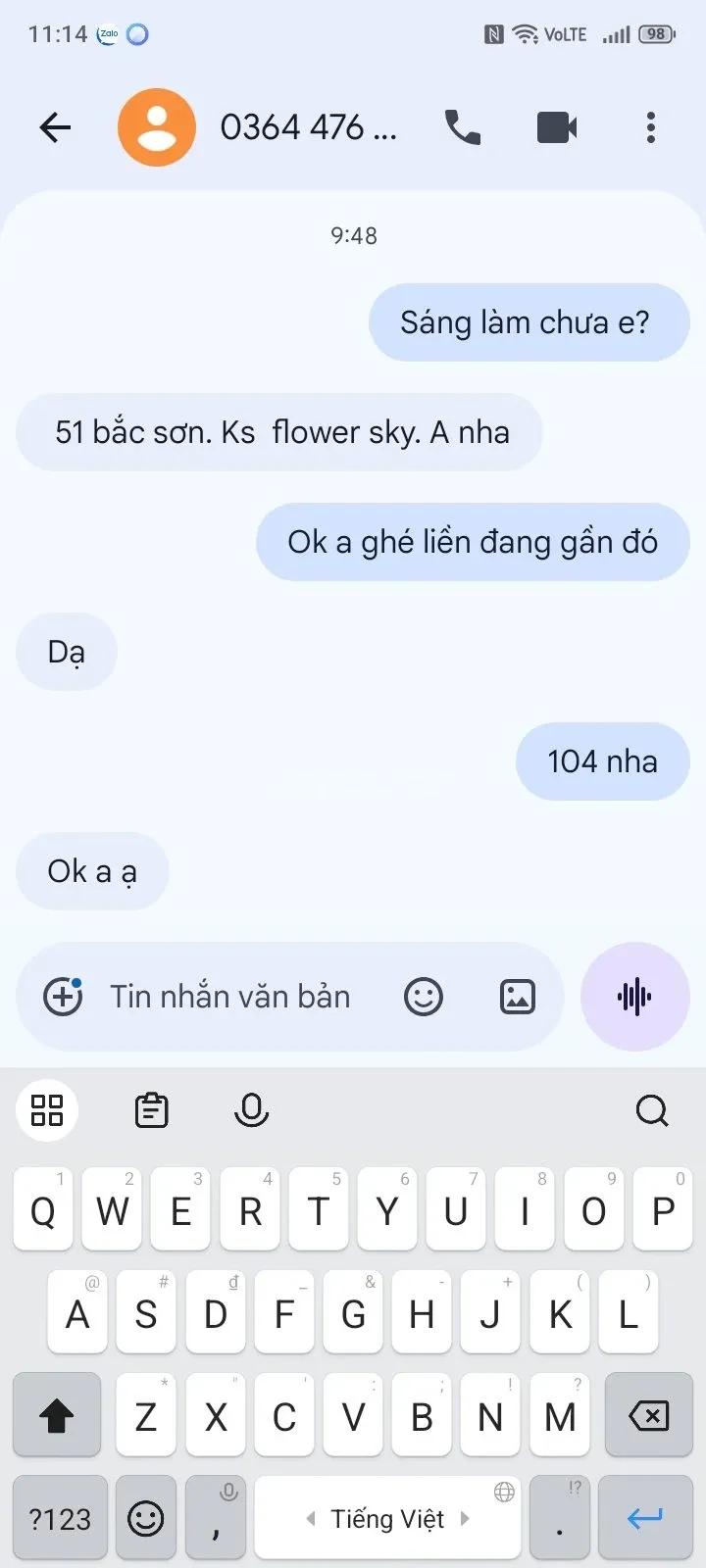Tap the Tiếng Việt space bar
Viewport: 706px width, 1568px height.
tap(387, 1518)
